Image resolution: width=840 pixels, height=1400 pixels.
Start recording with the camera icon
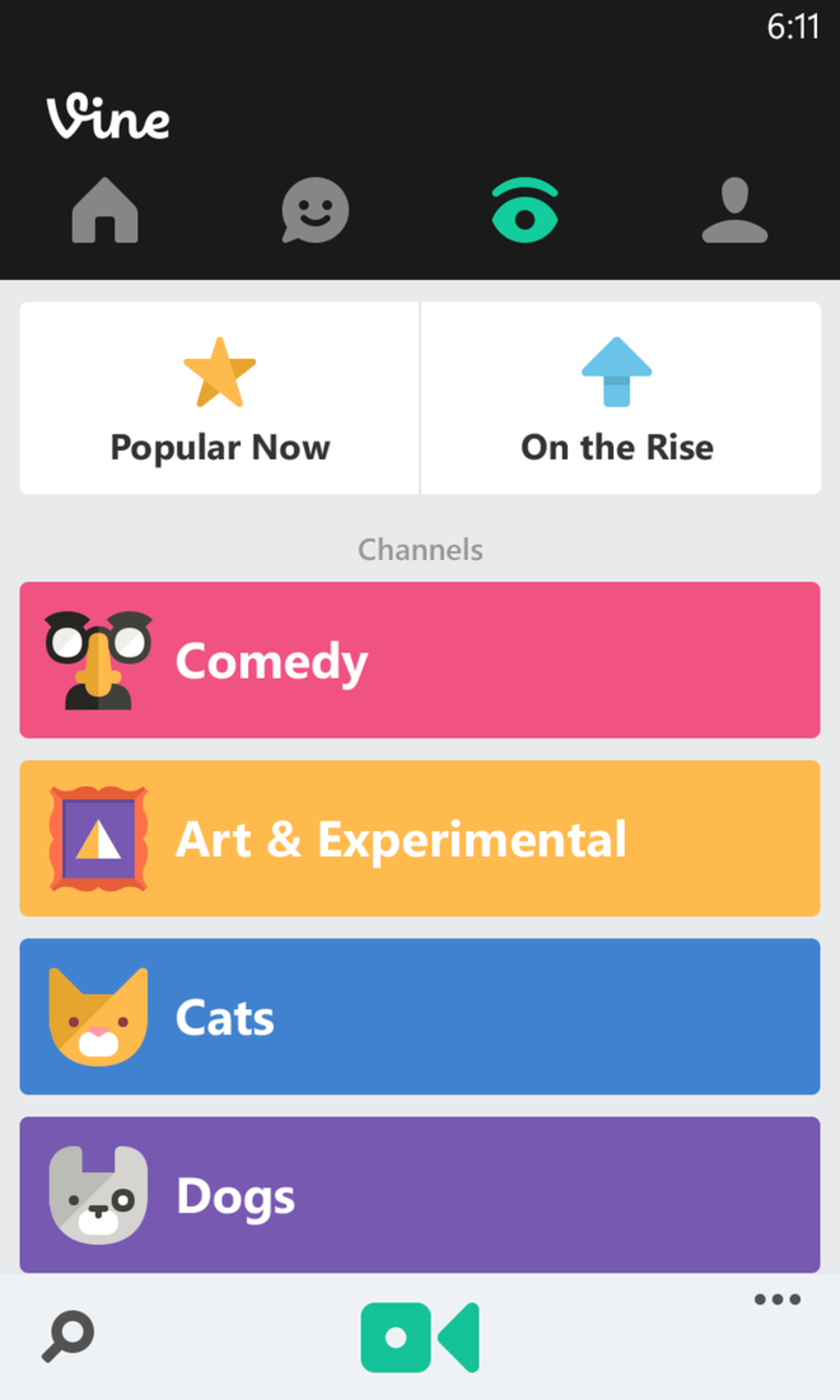(420, 1337)
